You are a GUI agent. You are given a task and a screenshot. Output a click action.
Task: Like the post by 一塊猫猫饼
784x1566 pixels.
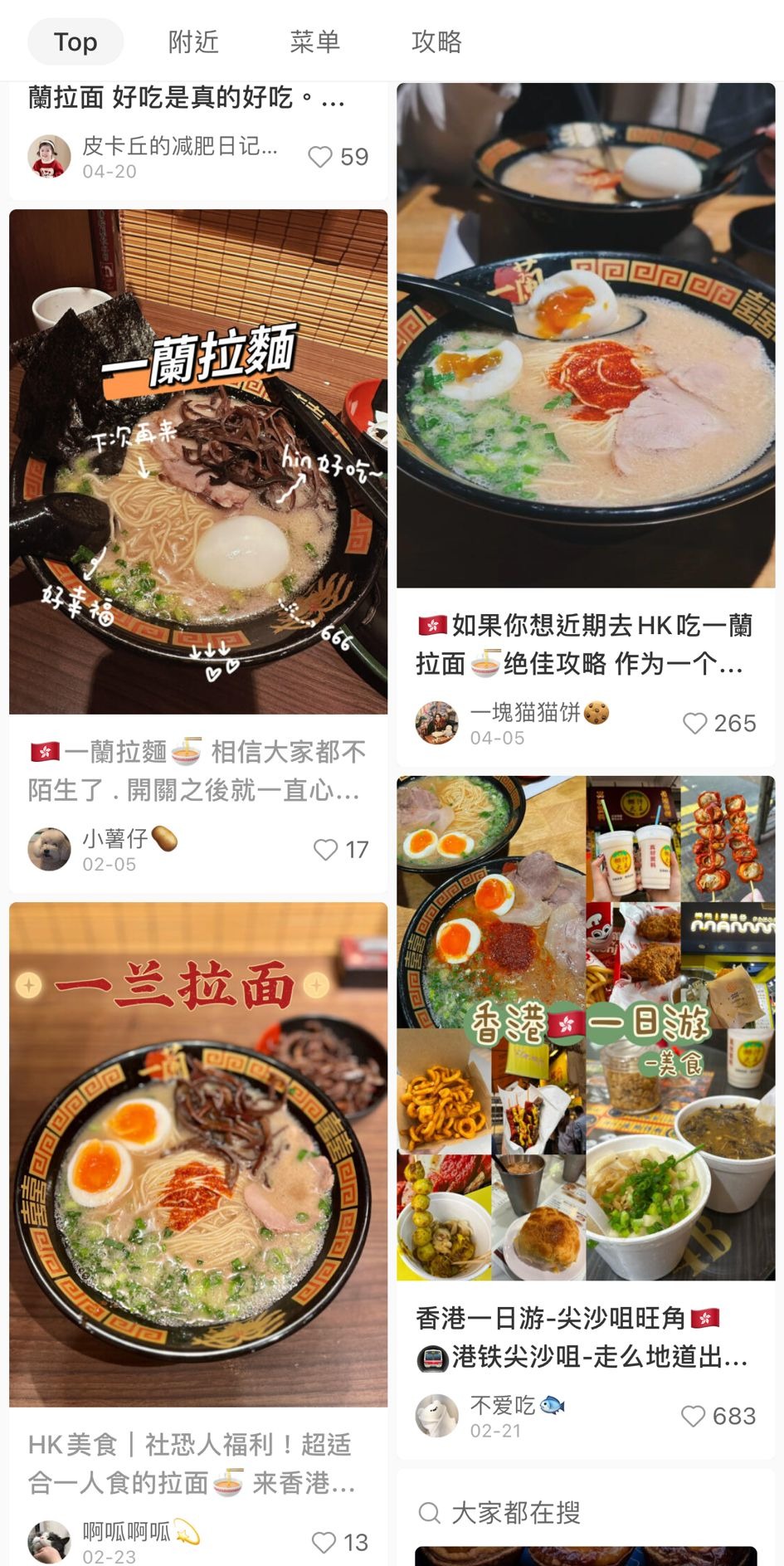coord(694,723)
